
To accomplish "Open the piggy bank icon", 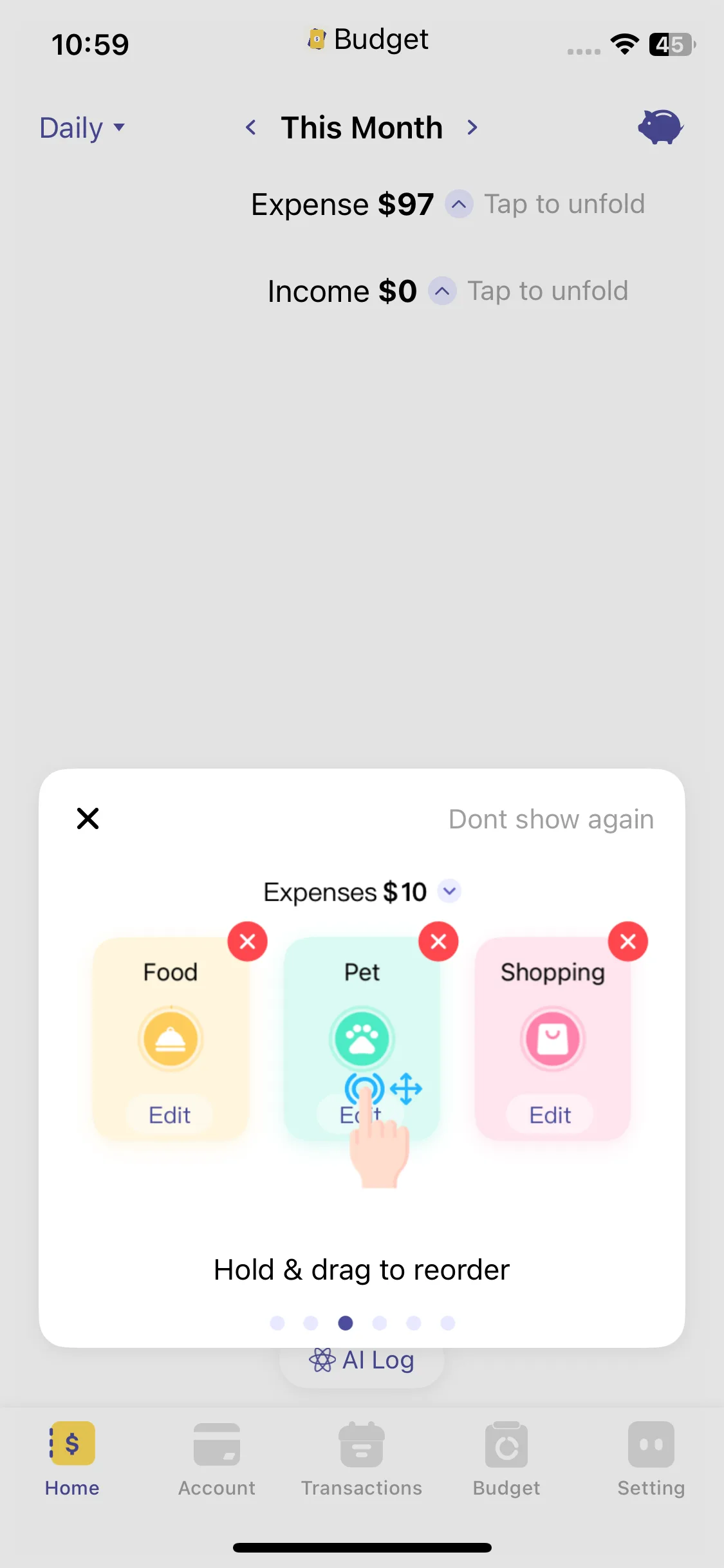I will pyautogui.click(x=660, y=127).
